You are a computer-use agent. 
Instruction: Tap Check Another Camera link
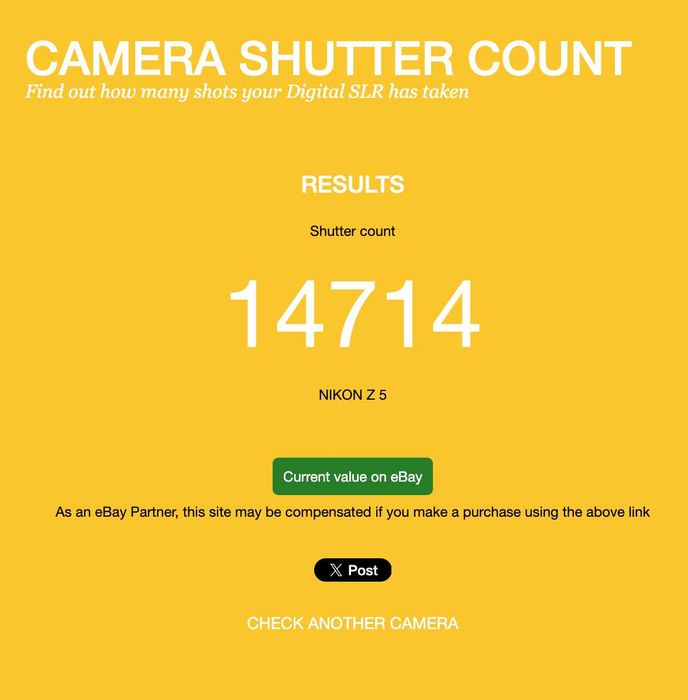coord(352,623)
